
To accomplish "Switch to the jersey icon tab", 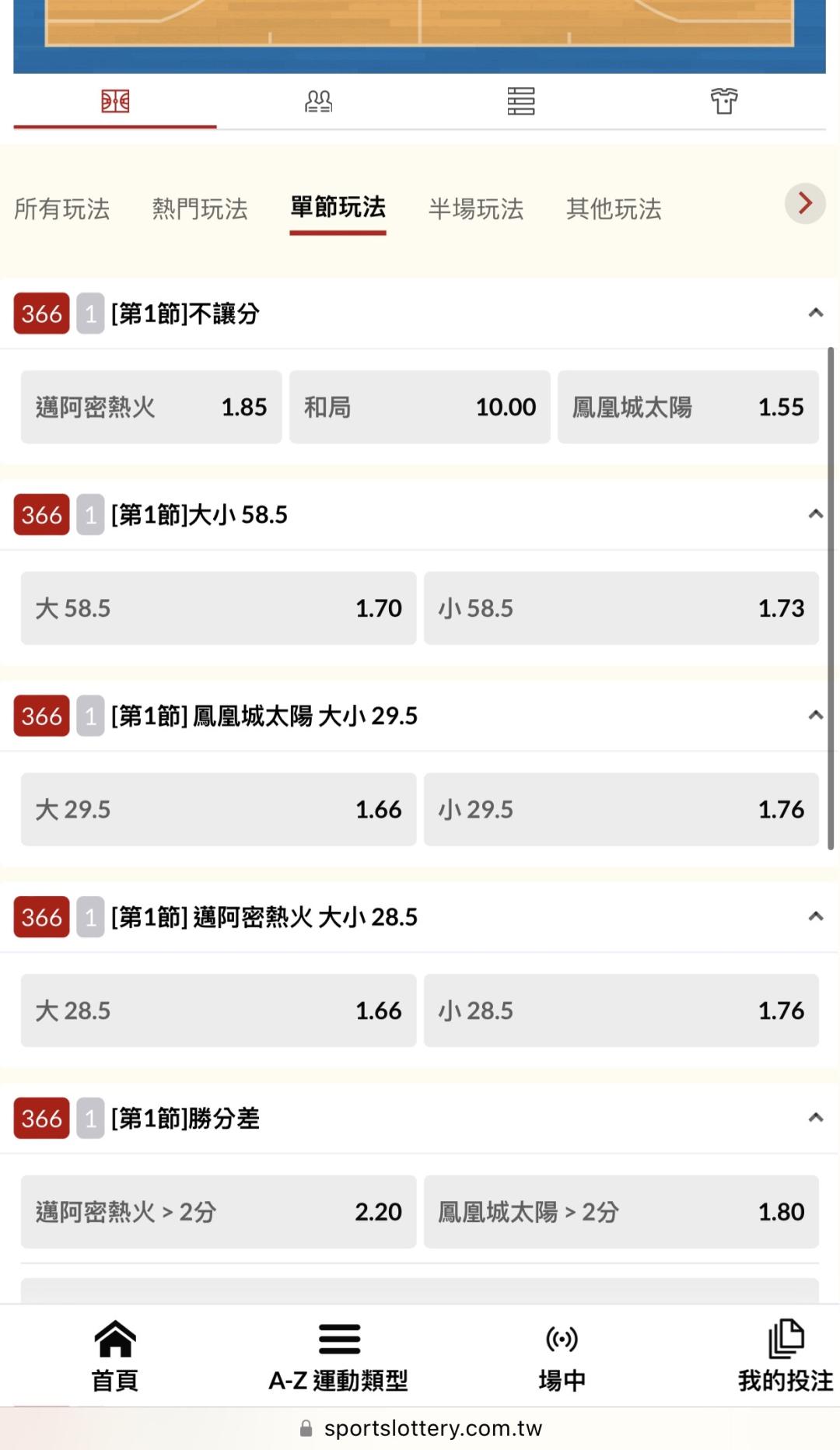I will click(724, 101).
